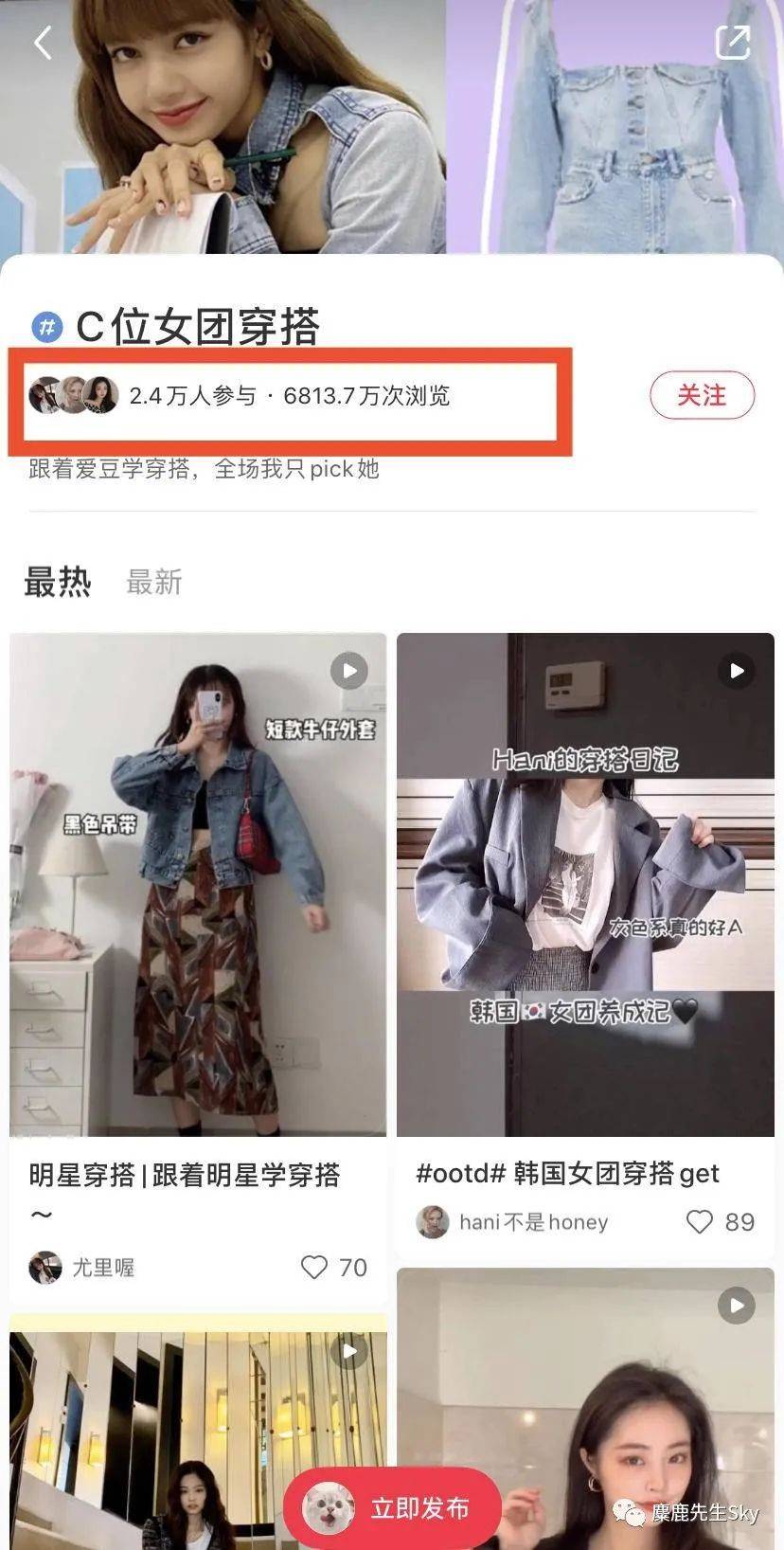Share this topic page

coord(732,43)
